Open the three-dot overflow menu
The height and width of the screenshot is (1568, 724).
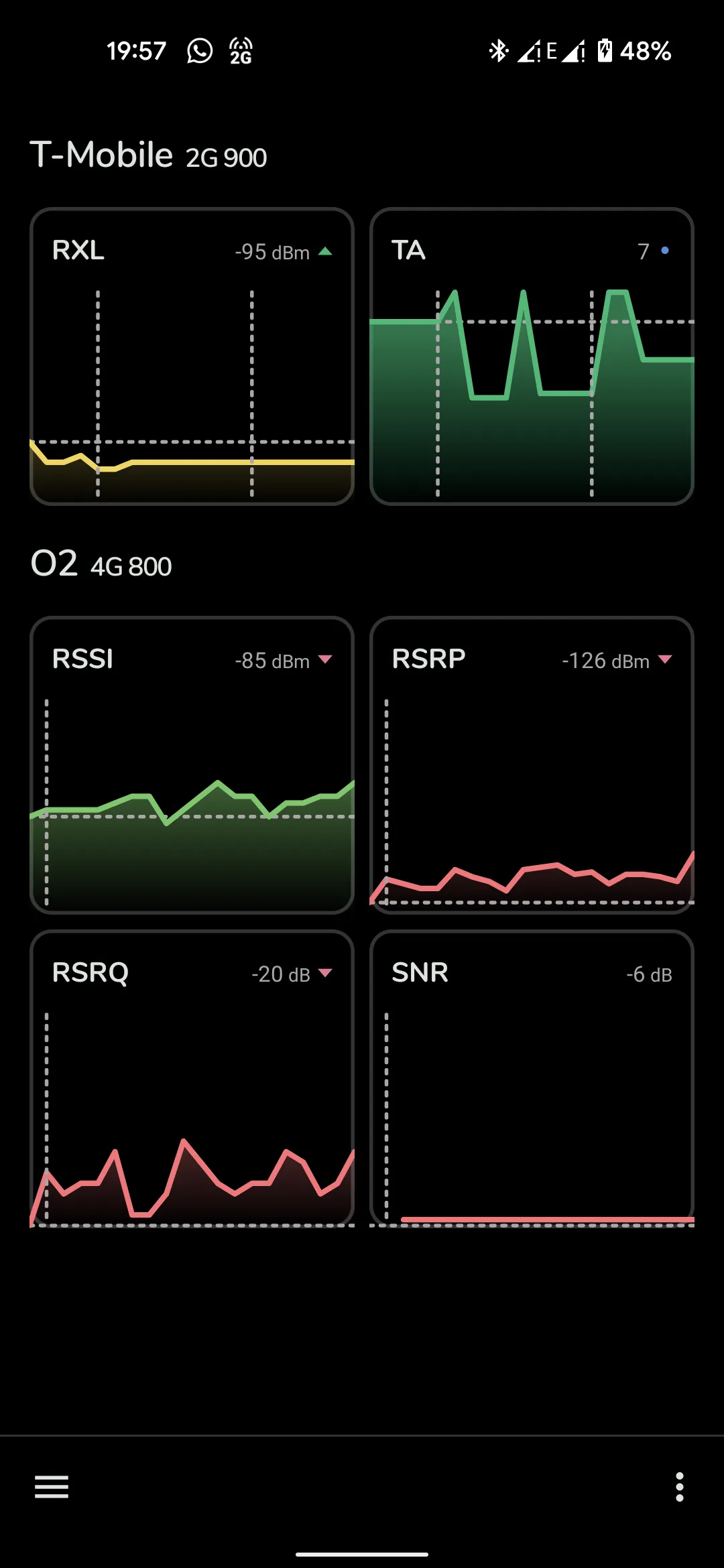pos(679,1487)
